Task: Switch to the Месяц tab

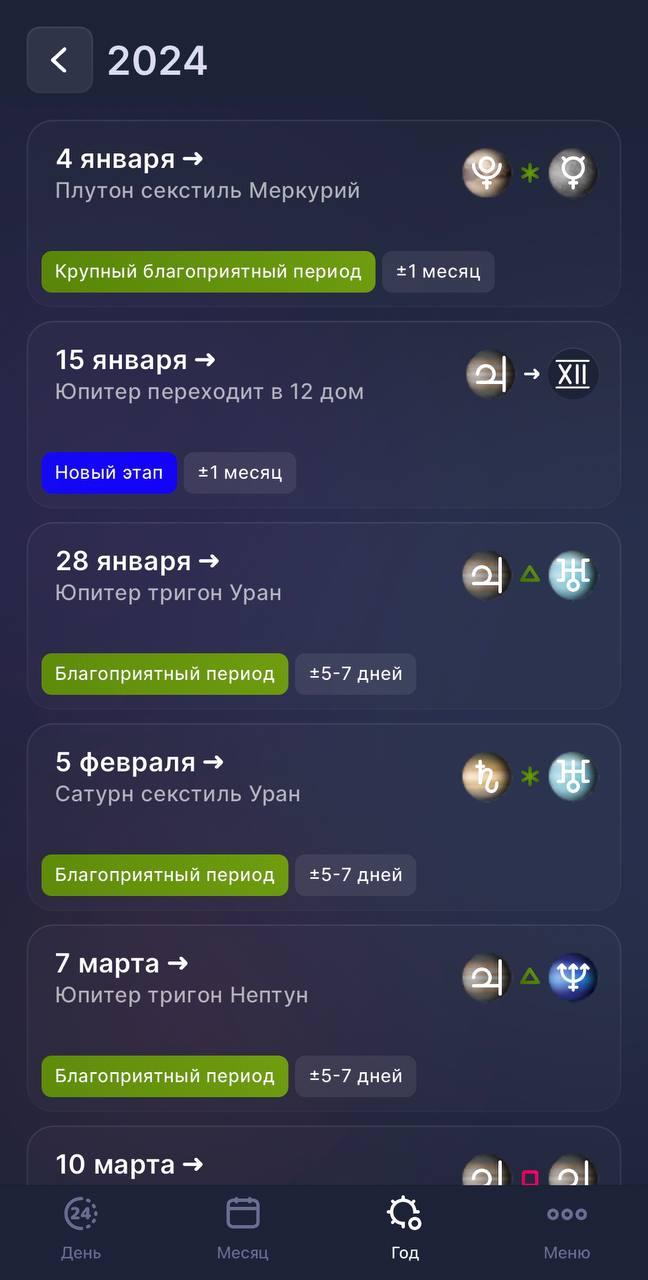Action: point(243,1229)
